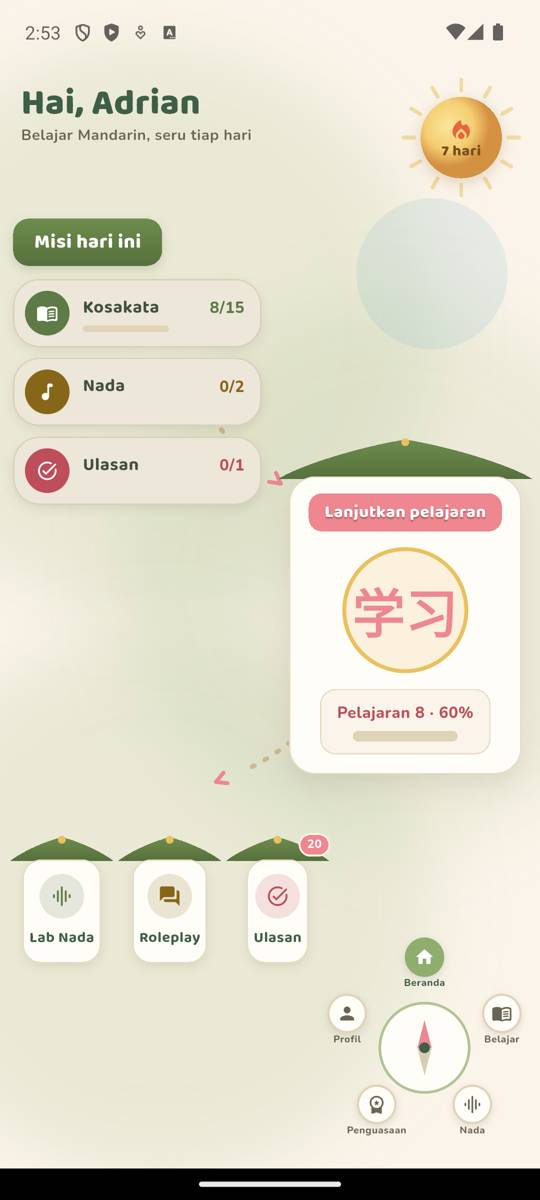Select Beranda in the compass navigation

coord(424,964)
